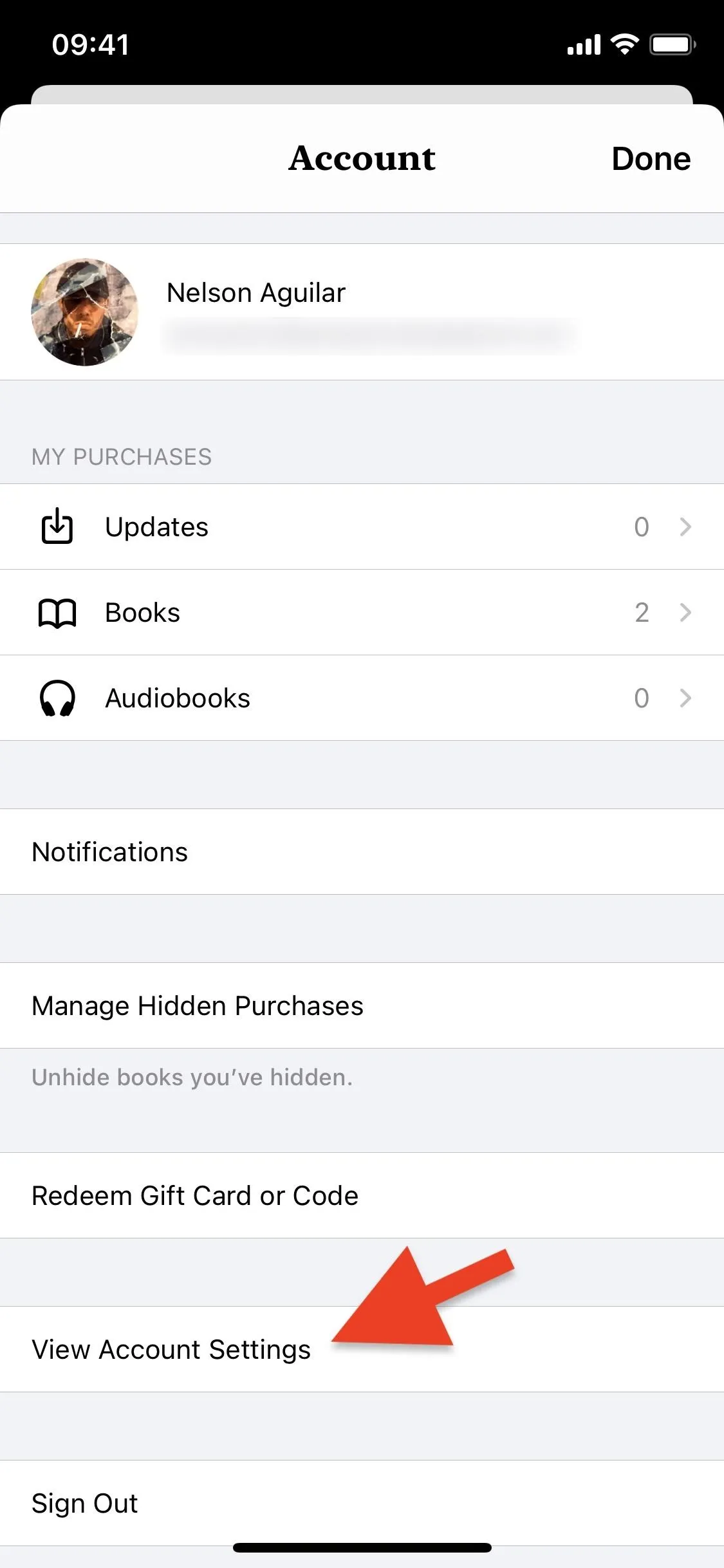The width and height of the screenshot is (724, 1568).
Task: Select Manage Hidden Purchases
Action: (x=362, y=1005)
